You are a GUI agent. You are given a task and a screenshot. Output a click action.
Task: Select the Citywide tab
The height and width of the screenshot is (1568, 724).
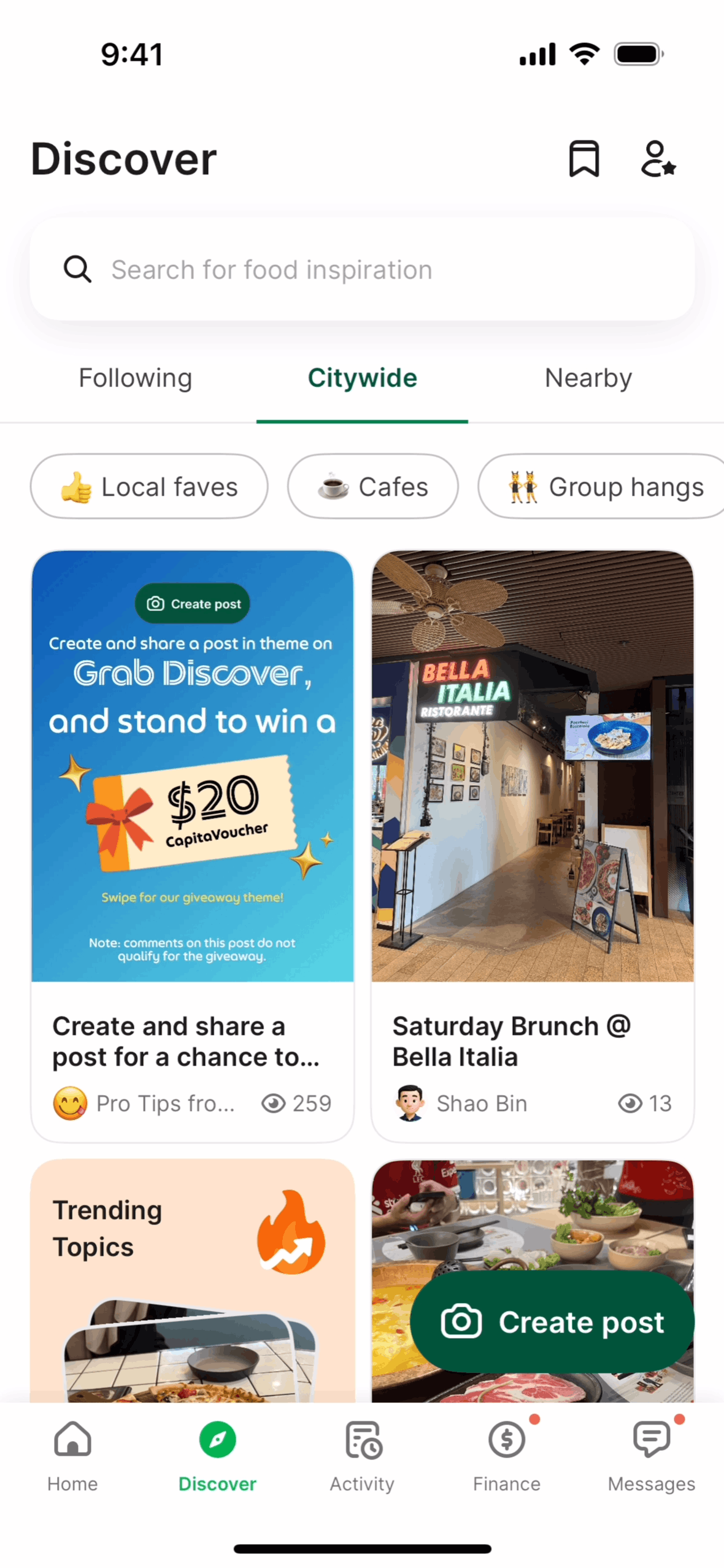pos(362,378)
